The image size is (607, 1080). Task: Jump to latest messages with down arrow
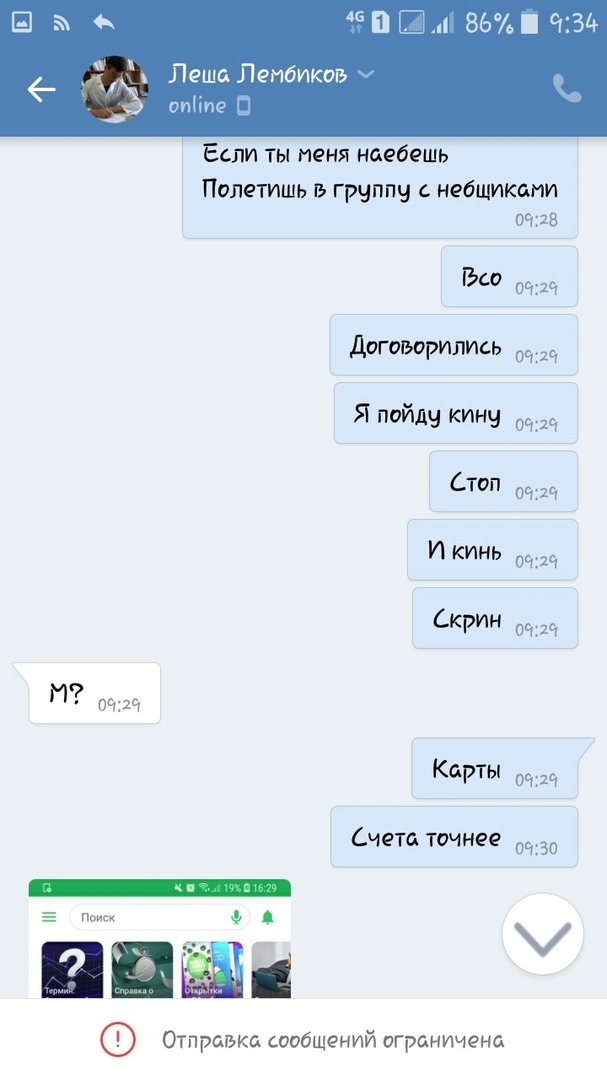(x=542, y=934)
